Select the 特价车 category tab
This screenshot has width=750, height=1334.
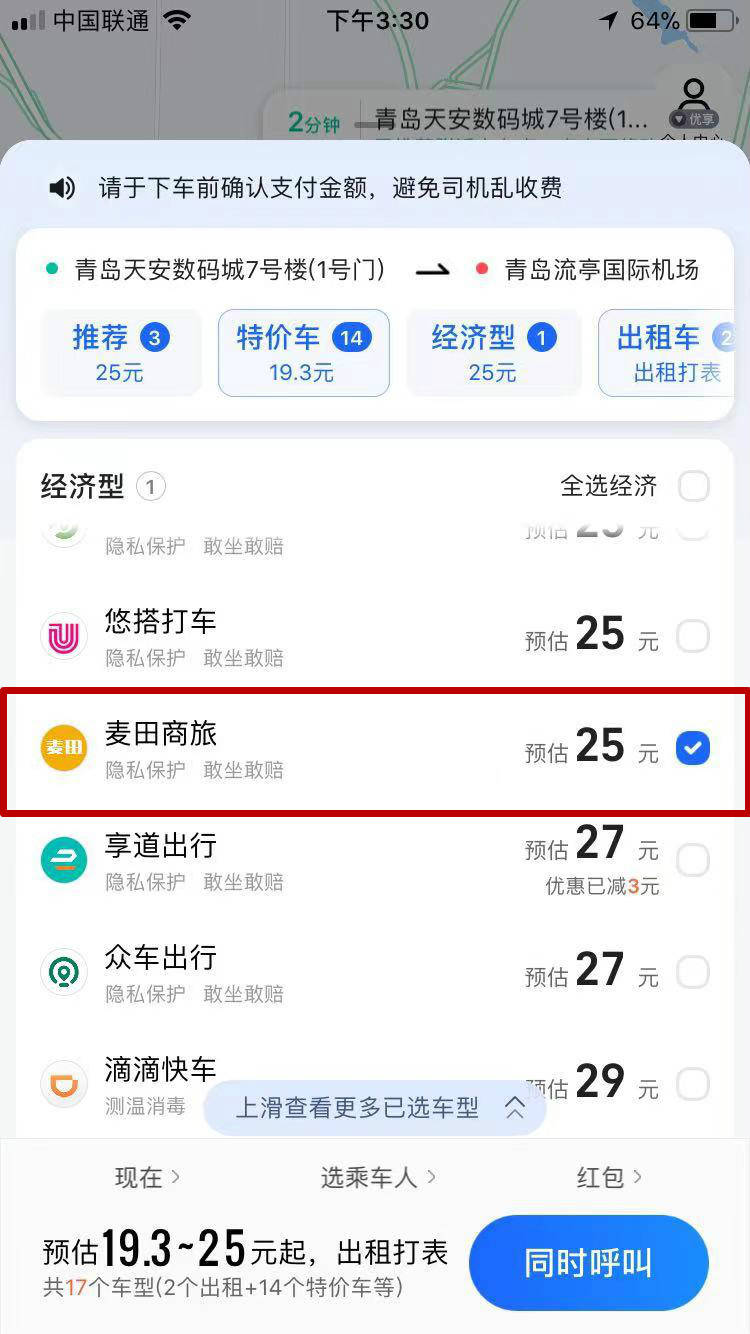click(x=303, y=352)
